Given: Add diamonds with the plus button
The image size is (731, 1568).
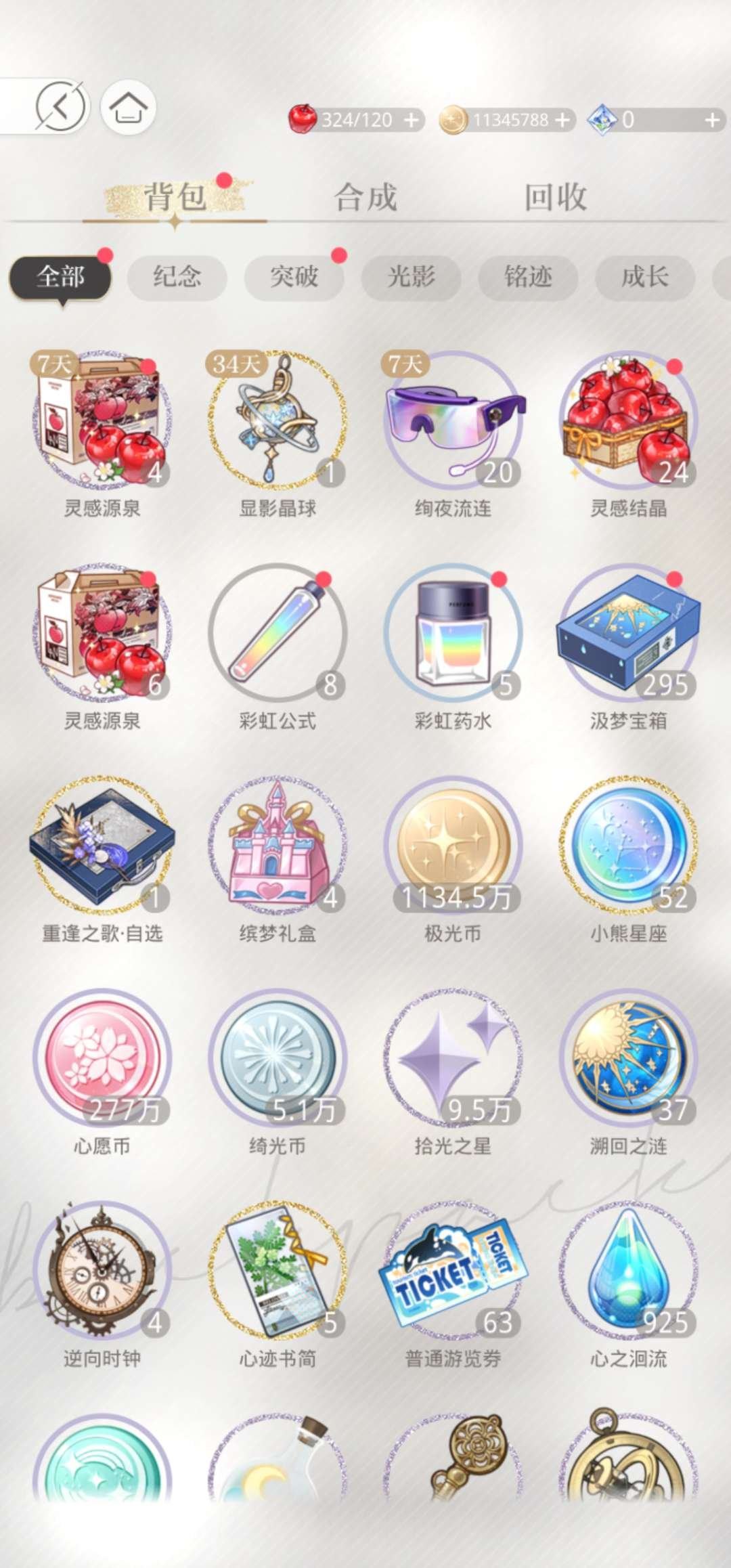Looking at the screenshot, I should coord(712,120).
